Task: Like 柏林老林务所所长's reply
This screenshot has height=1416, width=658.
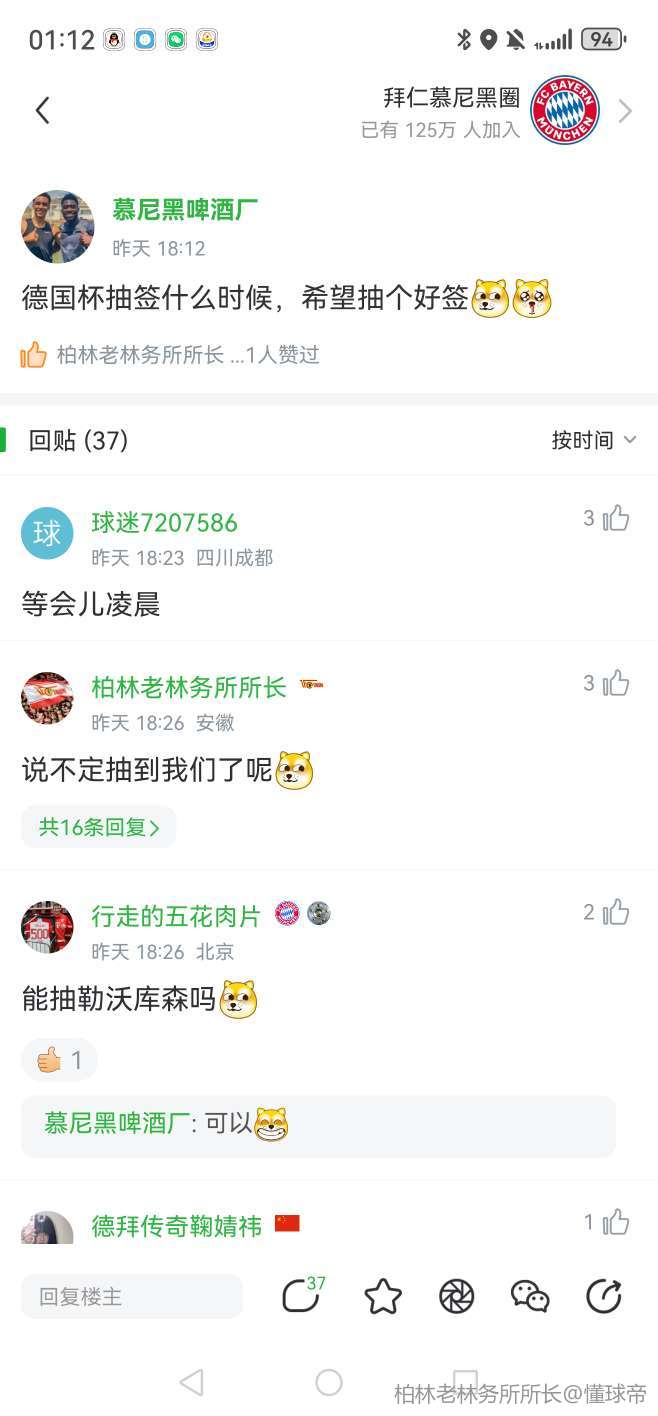Action: click(x=616, y=683)
